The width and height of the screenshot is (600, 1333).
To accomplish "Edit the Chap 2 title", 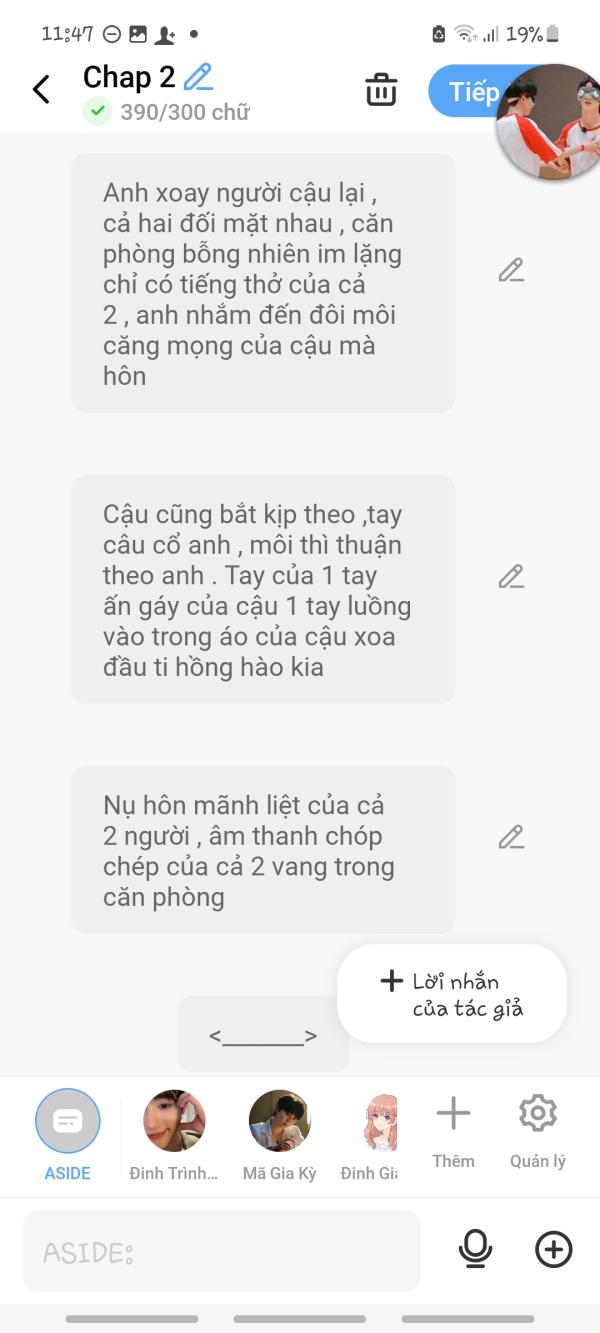I will 199,77.
